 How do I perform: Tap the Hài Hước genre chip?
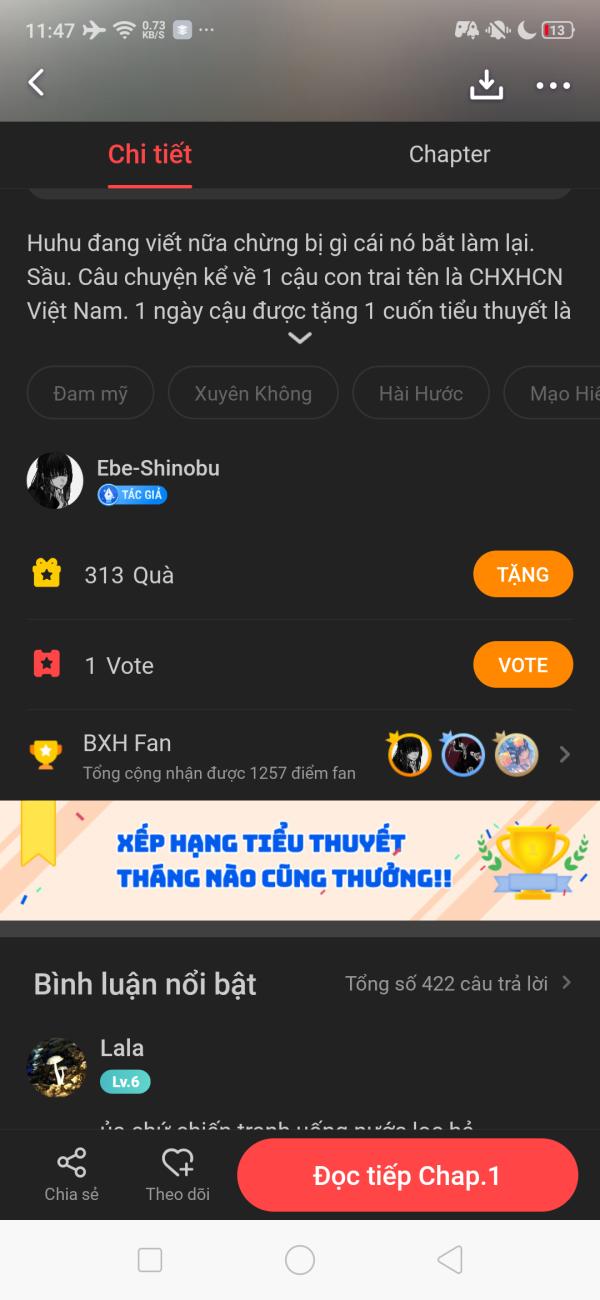pos(420,393)
